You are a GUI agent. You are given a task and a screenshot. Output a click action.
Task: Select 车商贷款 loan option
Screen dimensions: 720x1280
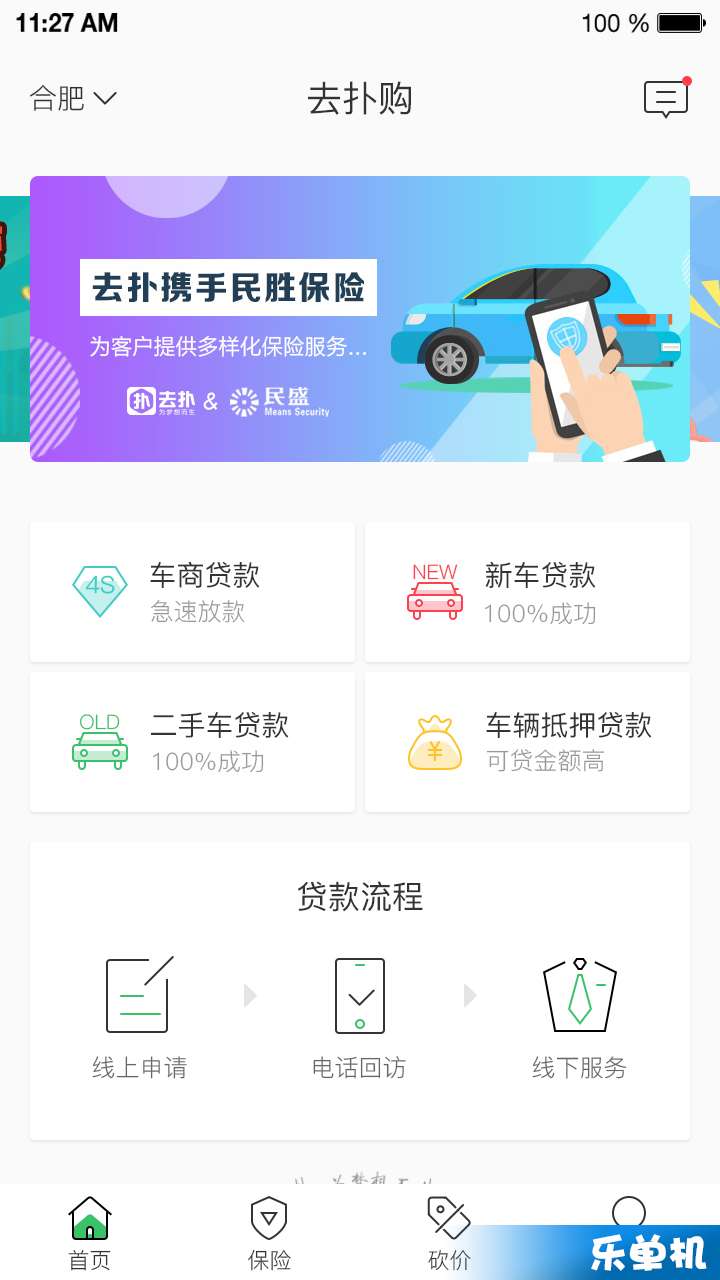192,592
